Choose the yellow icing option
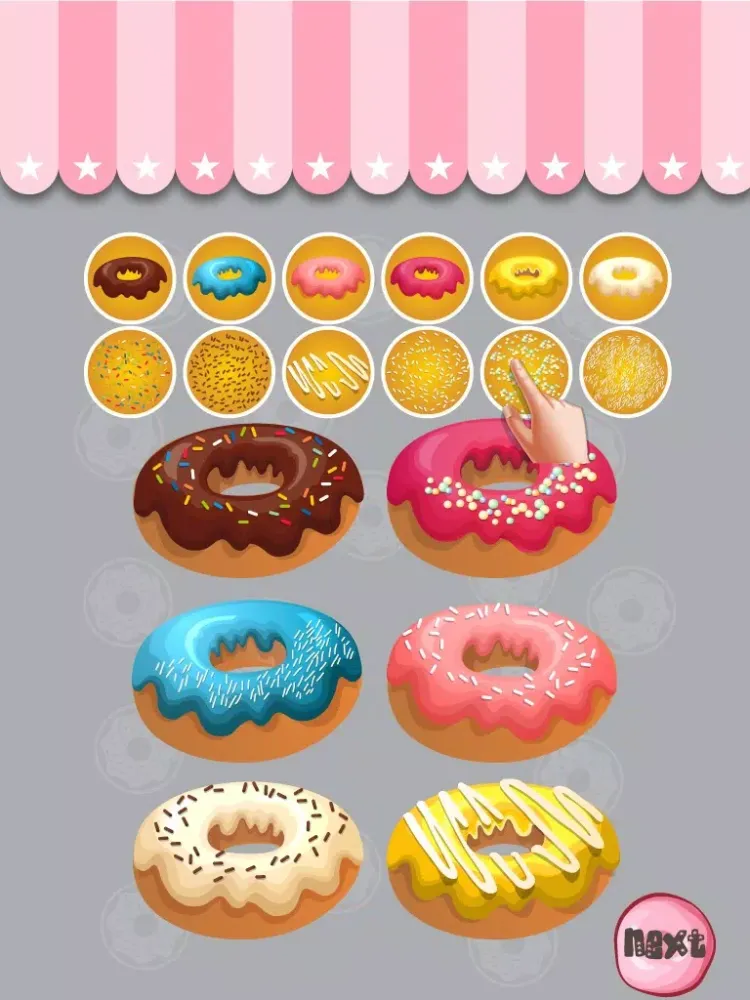Screen dimensions: 750x1000 pos(526,277)
